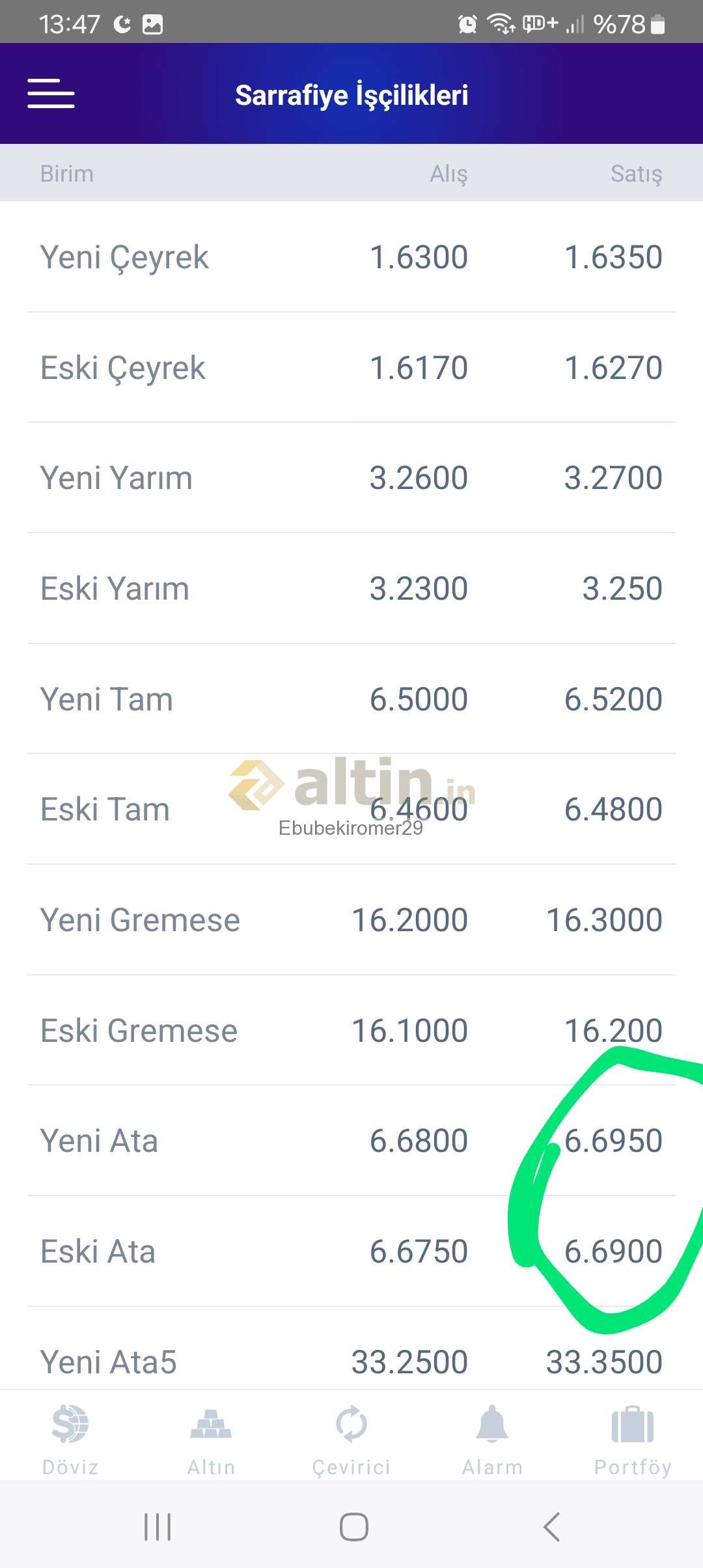Open the hamburger drawer menu
This screenshot has height=1568, width=703.
pos(51,94)
